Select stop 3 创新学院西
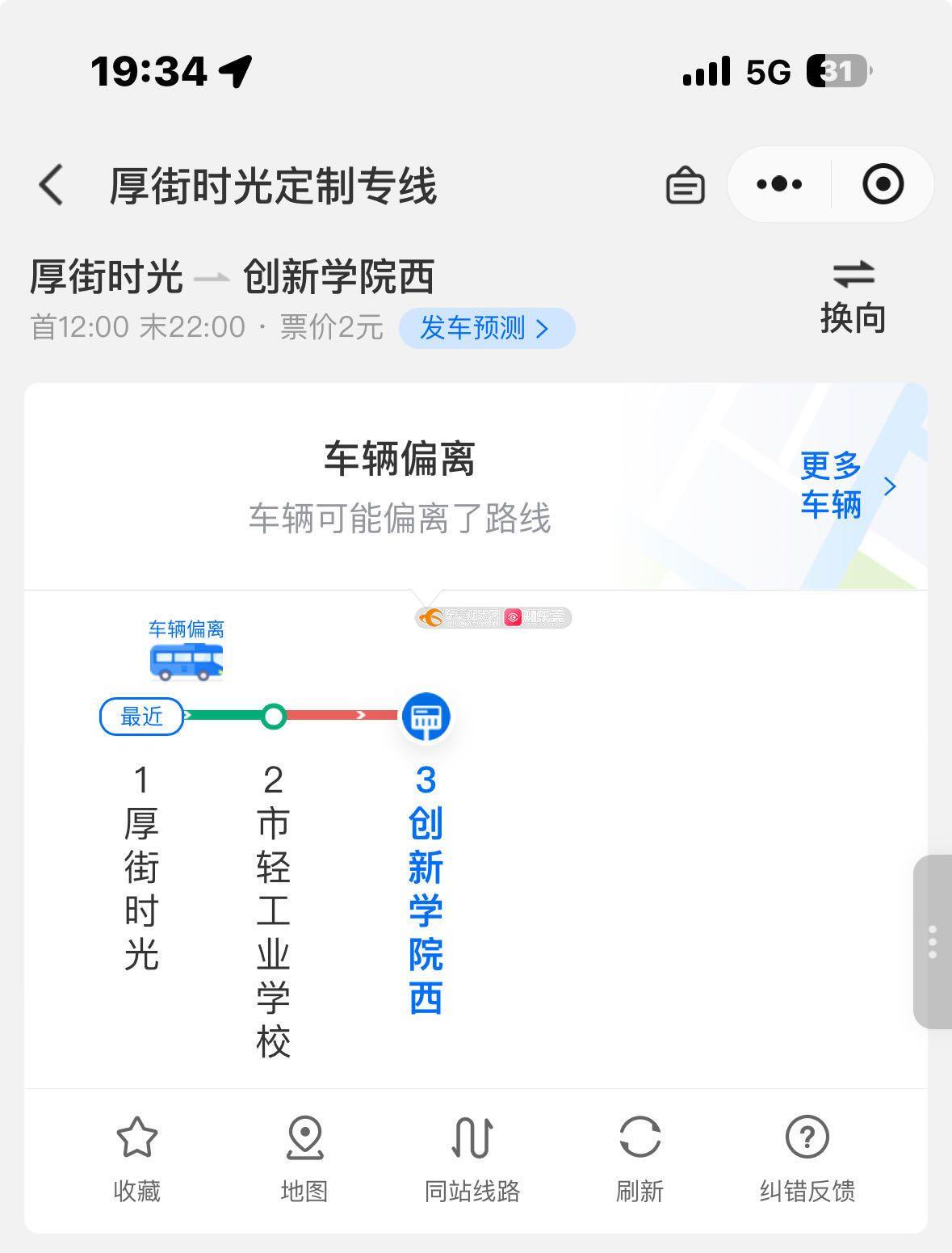 (426, 889)
